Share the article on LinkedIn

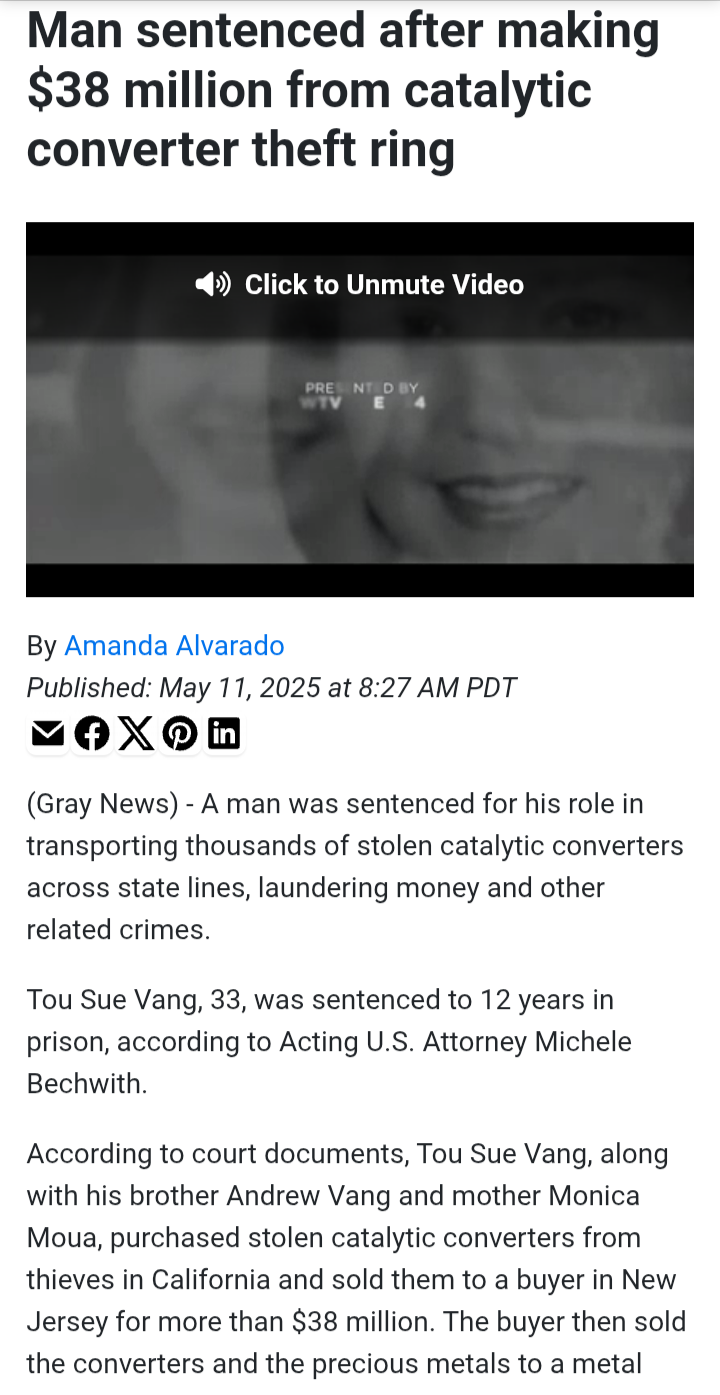(x=224, y=734)
